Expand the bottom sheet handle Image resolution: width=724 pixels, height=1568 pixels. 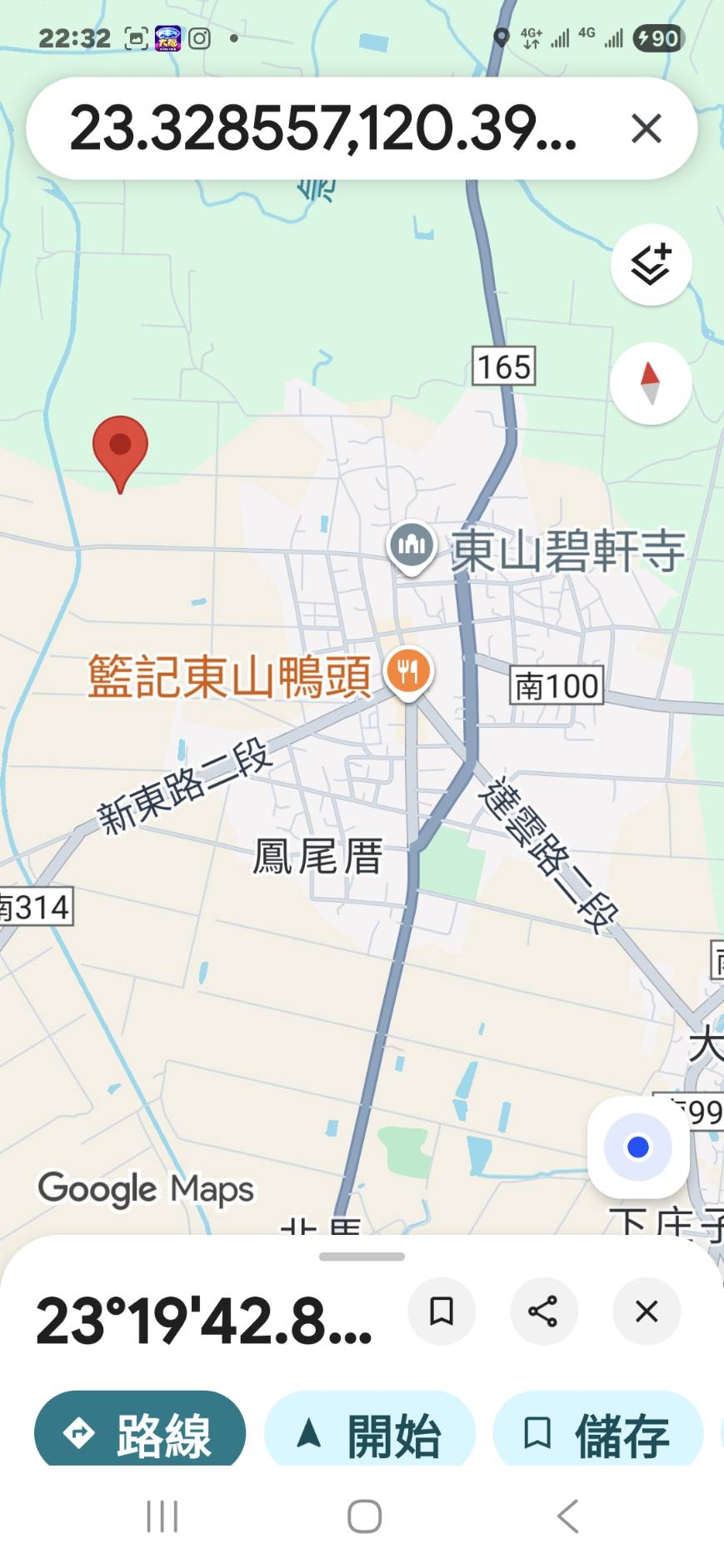(x=362, y=1257)
